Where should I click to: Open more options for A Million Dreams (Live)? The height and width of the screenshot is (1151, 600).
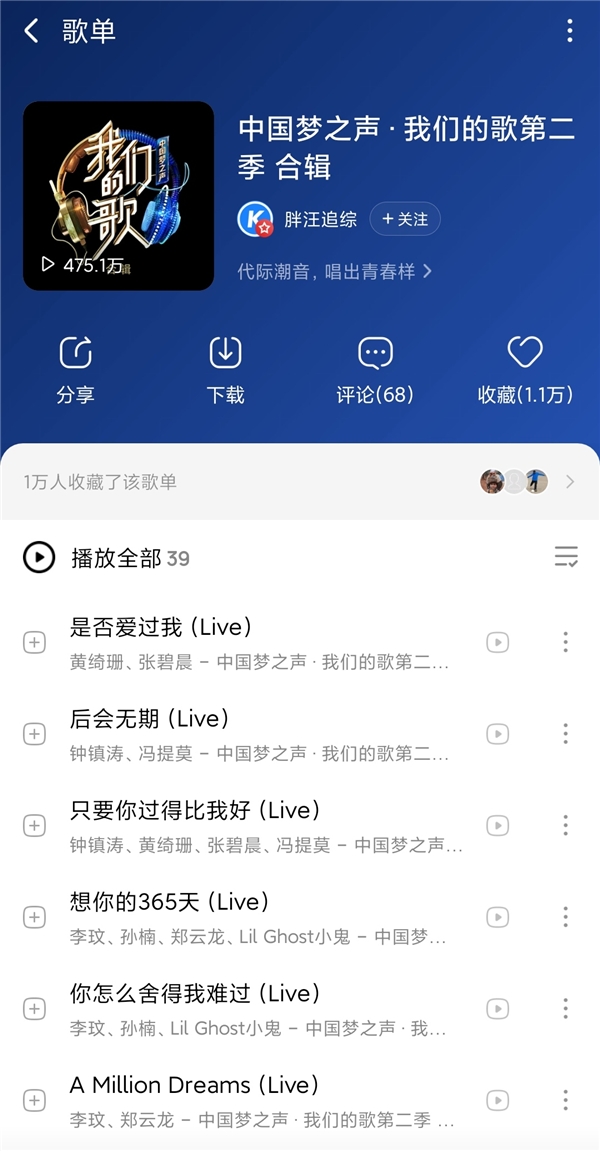point(566,1100)
